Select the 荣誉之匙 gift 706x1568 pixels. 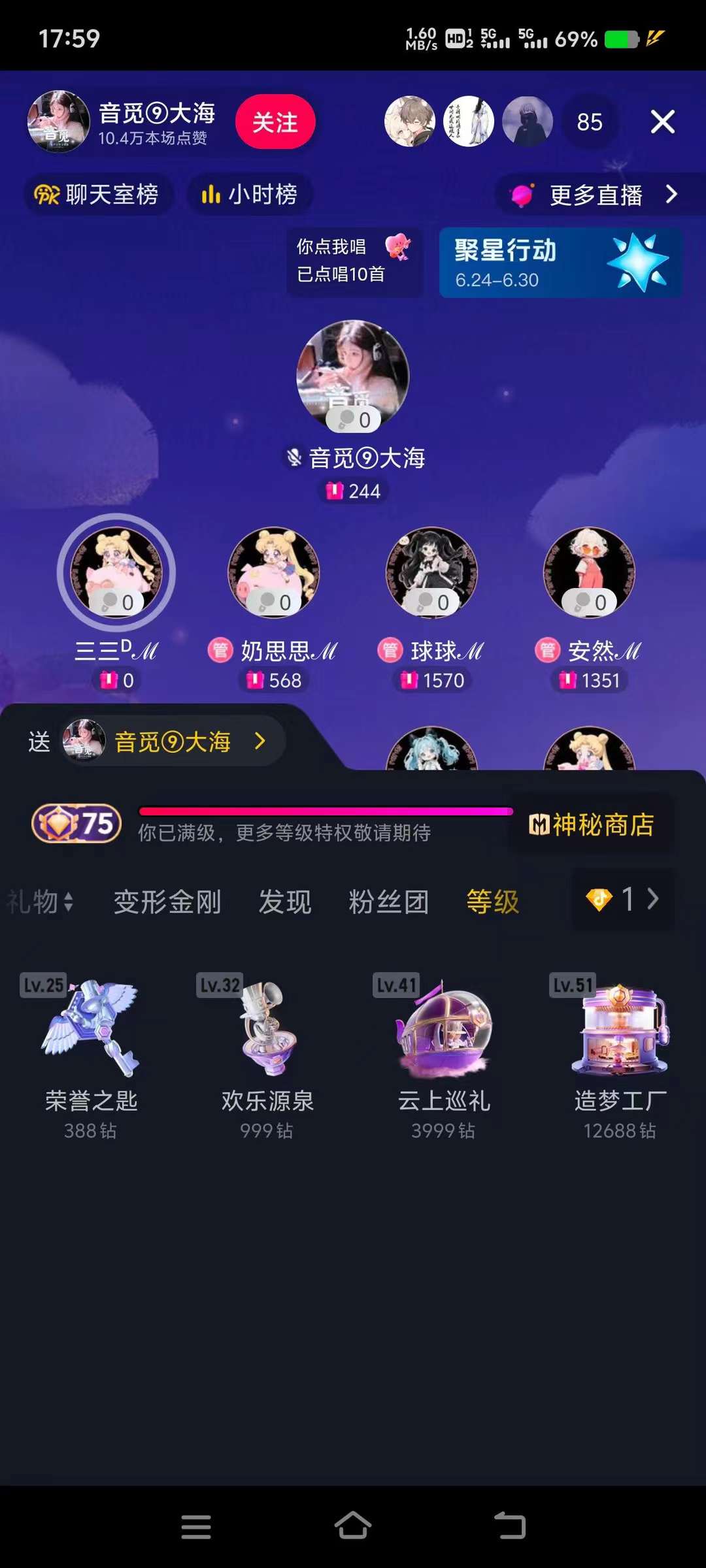90,1052
